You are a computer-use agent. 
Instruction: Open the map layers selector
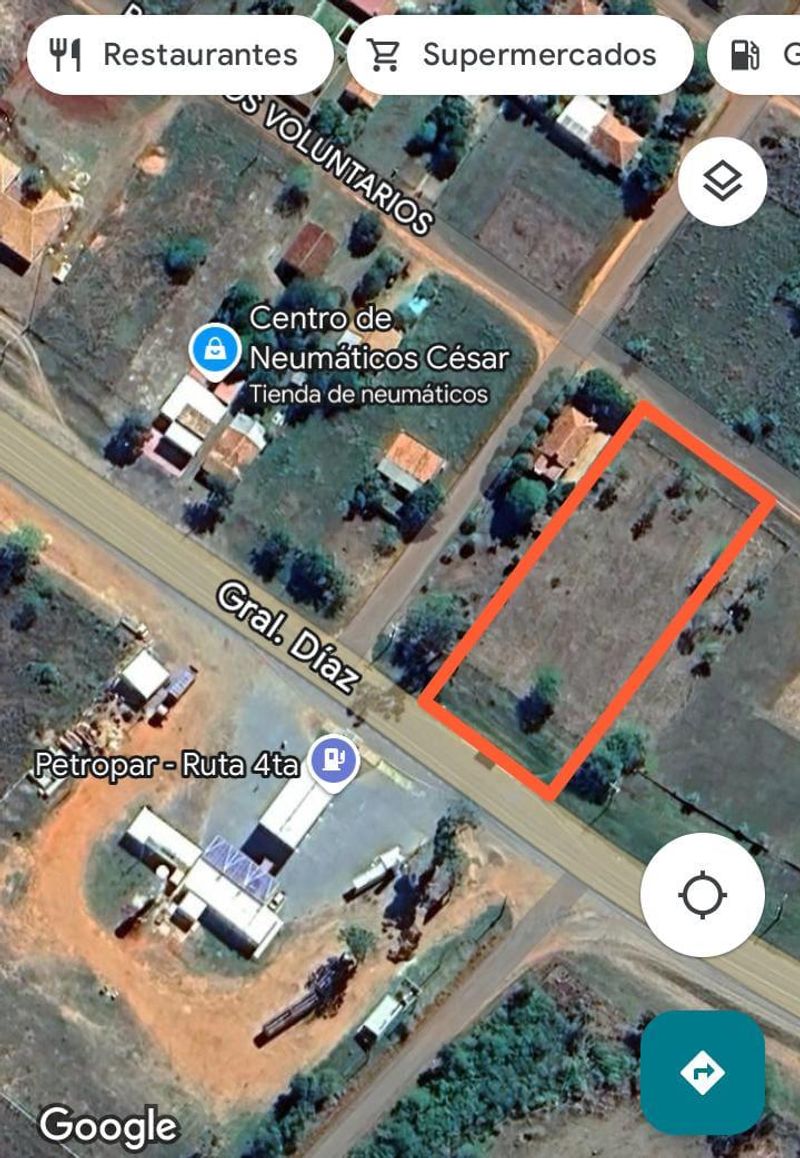coord(722,182)
